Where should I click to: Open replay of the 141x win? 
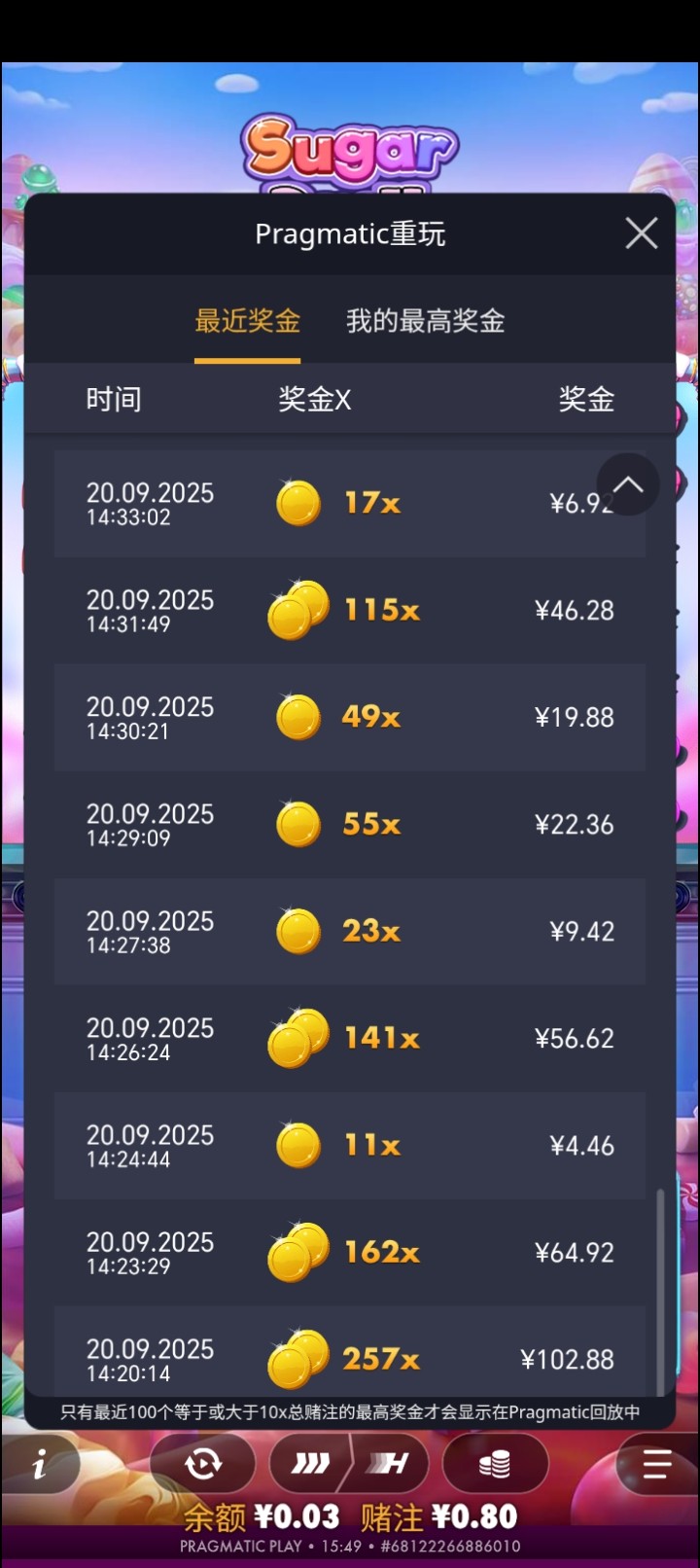pos(350,1039)
